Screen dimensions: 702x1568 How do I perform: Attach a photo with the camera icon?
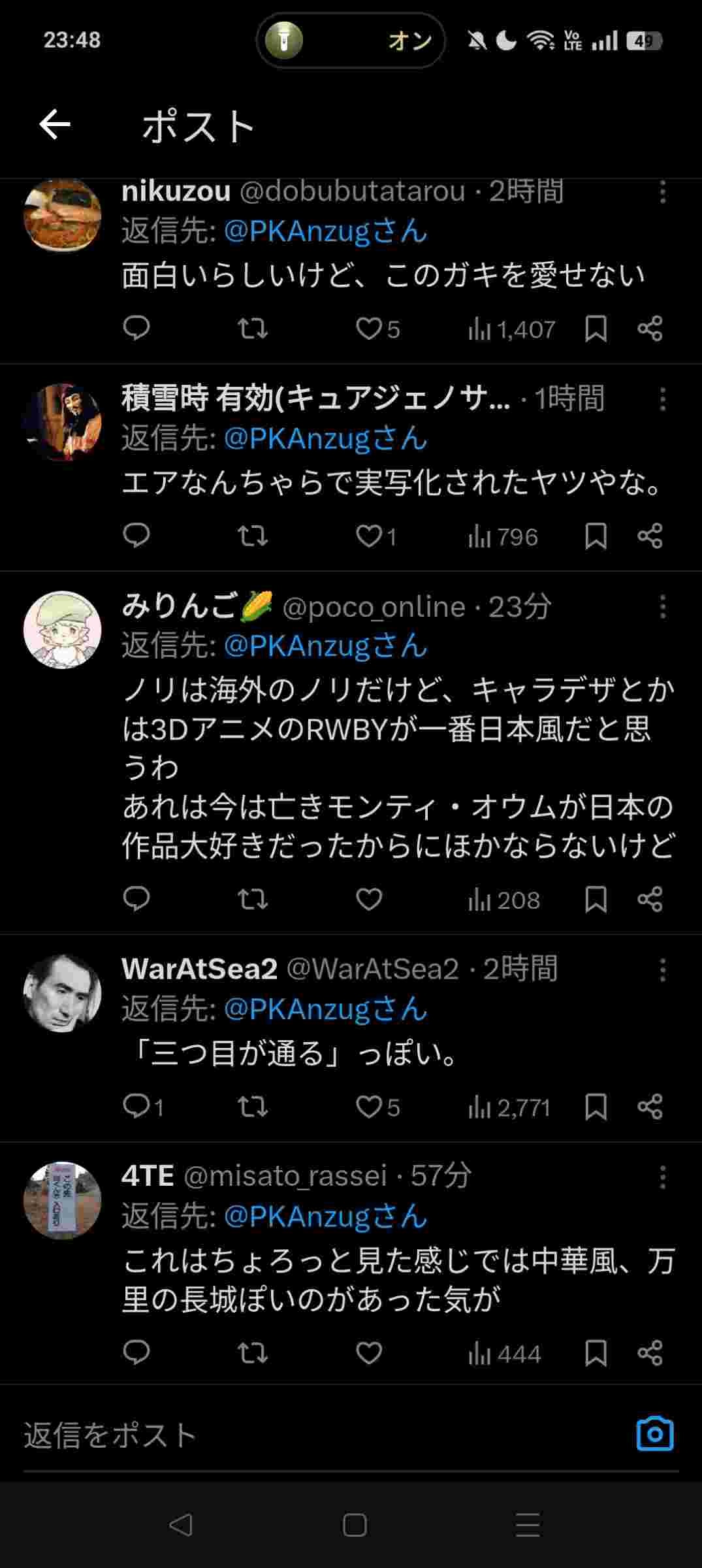654,1434
